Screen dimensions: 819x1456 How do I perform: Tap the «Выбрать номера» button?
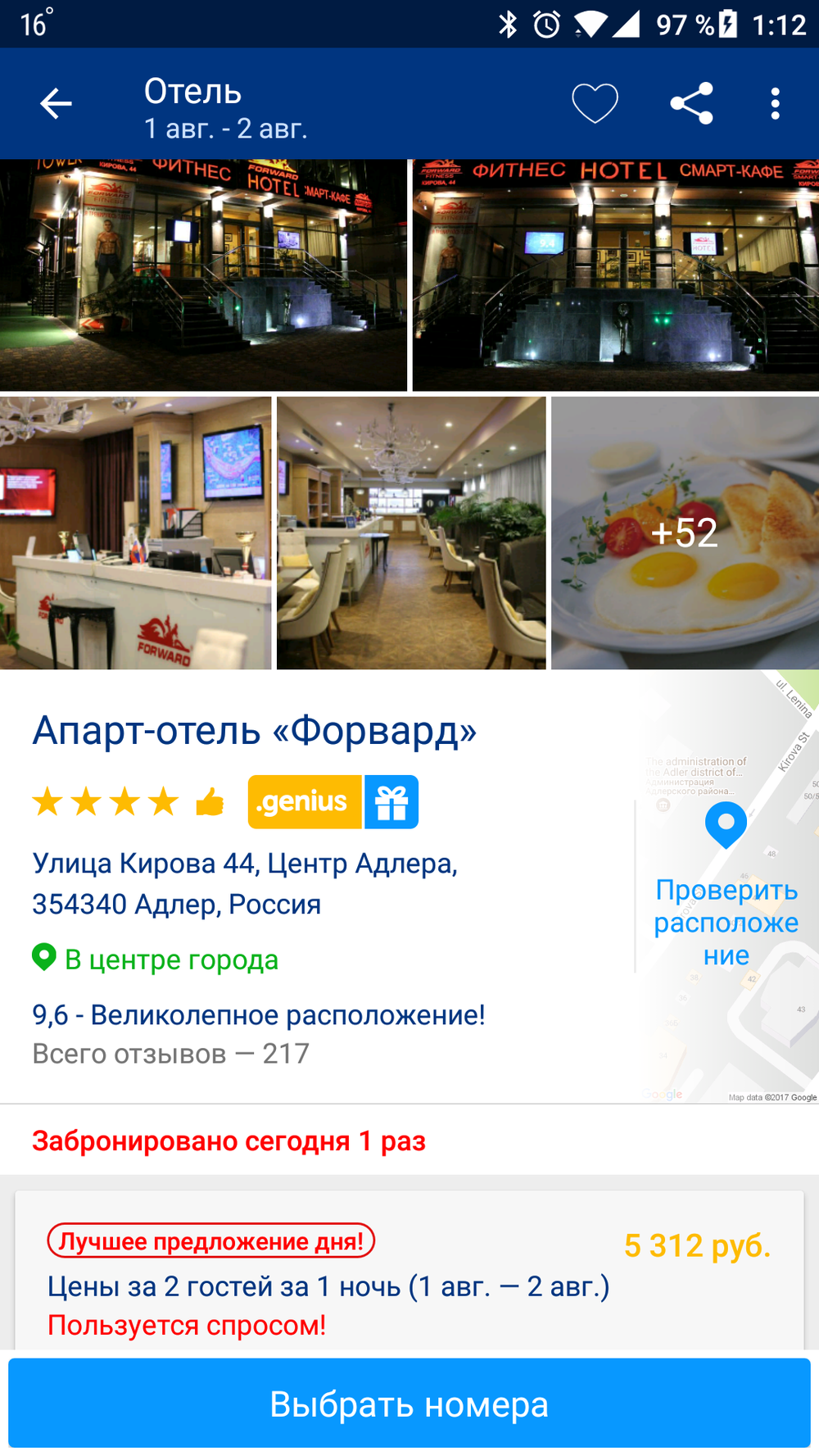click(x=409, y=1404)
